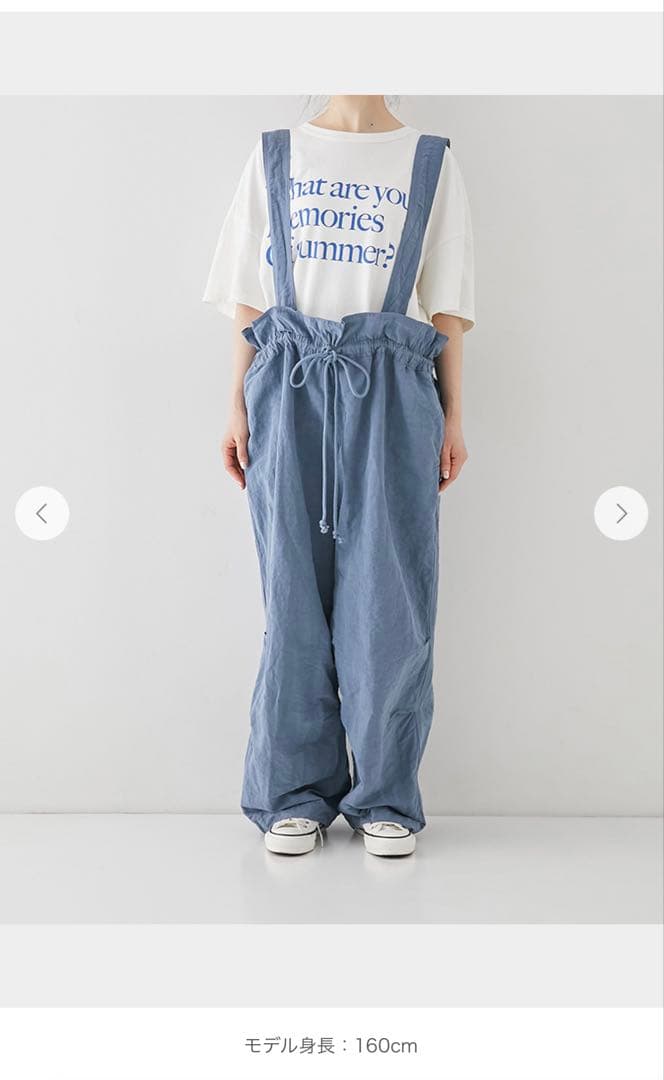
Task: Open the blue overalls product photo
Action: (340, 560)
